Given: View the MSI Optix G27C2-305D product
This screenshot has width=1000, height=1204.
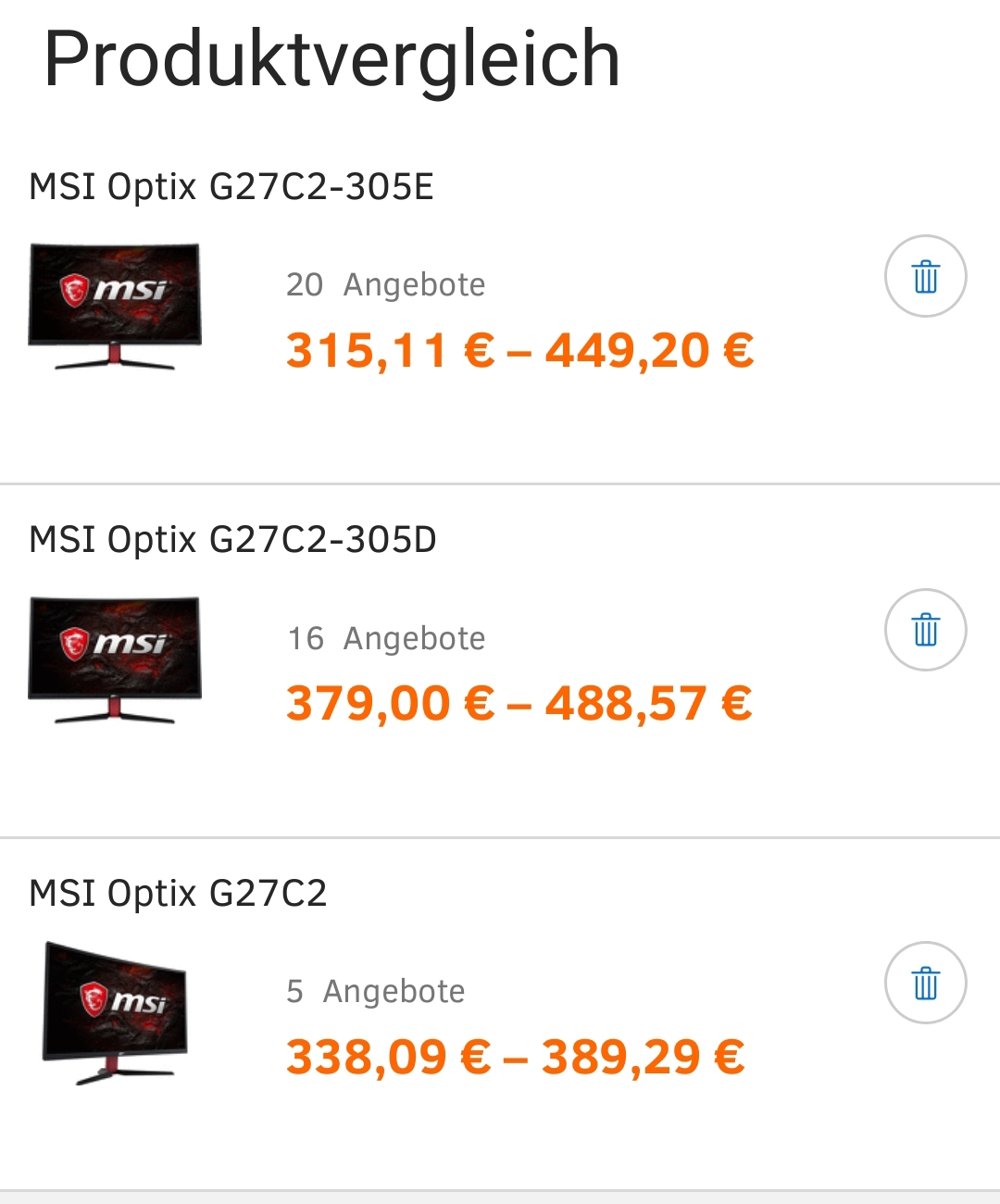Looking at the screenshot, I should (x=232, y=540).
